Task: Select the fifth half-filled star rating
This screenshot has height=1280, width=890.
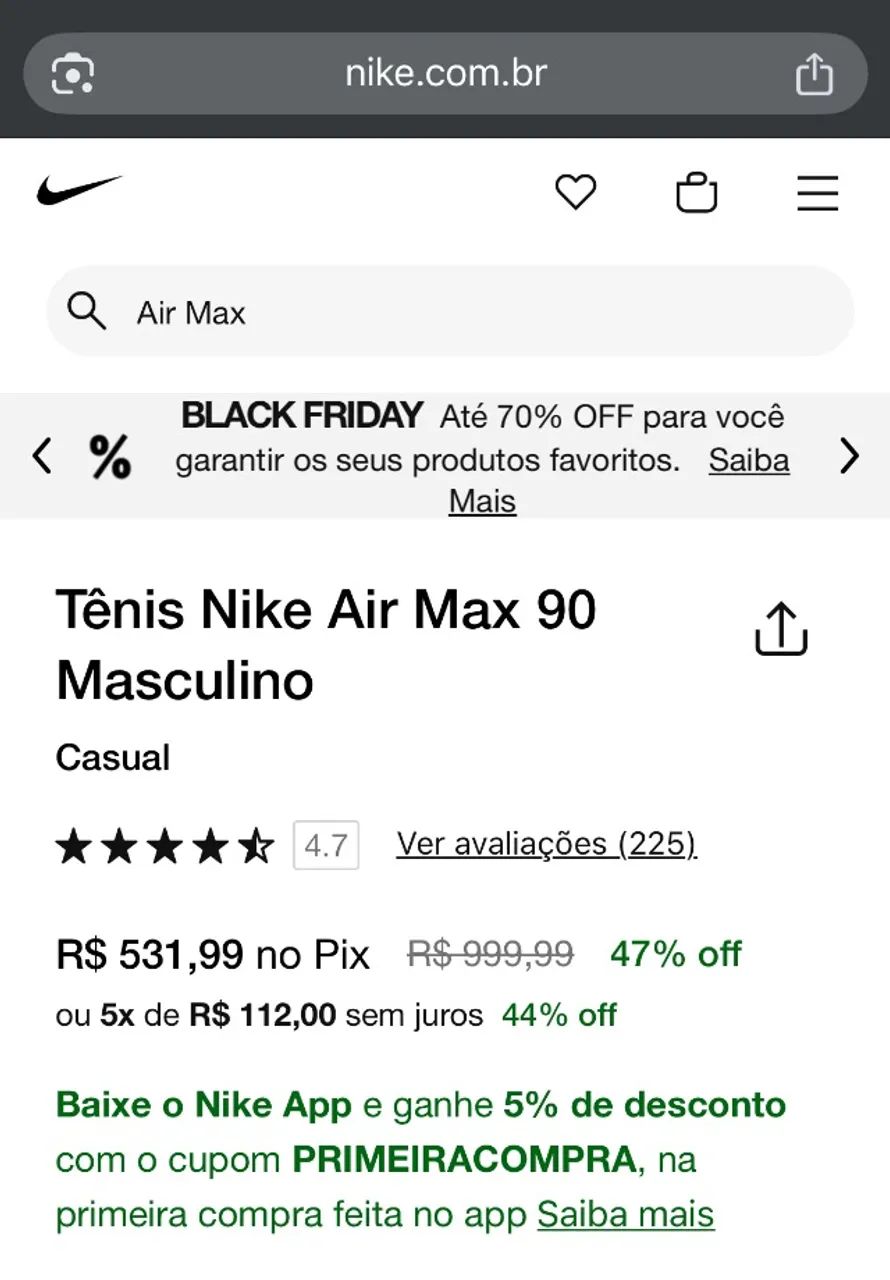Action: [x=255, y=844]
